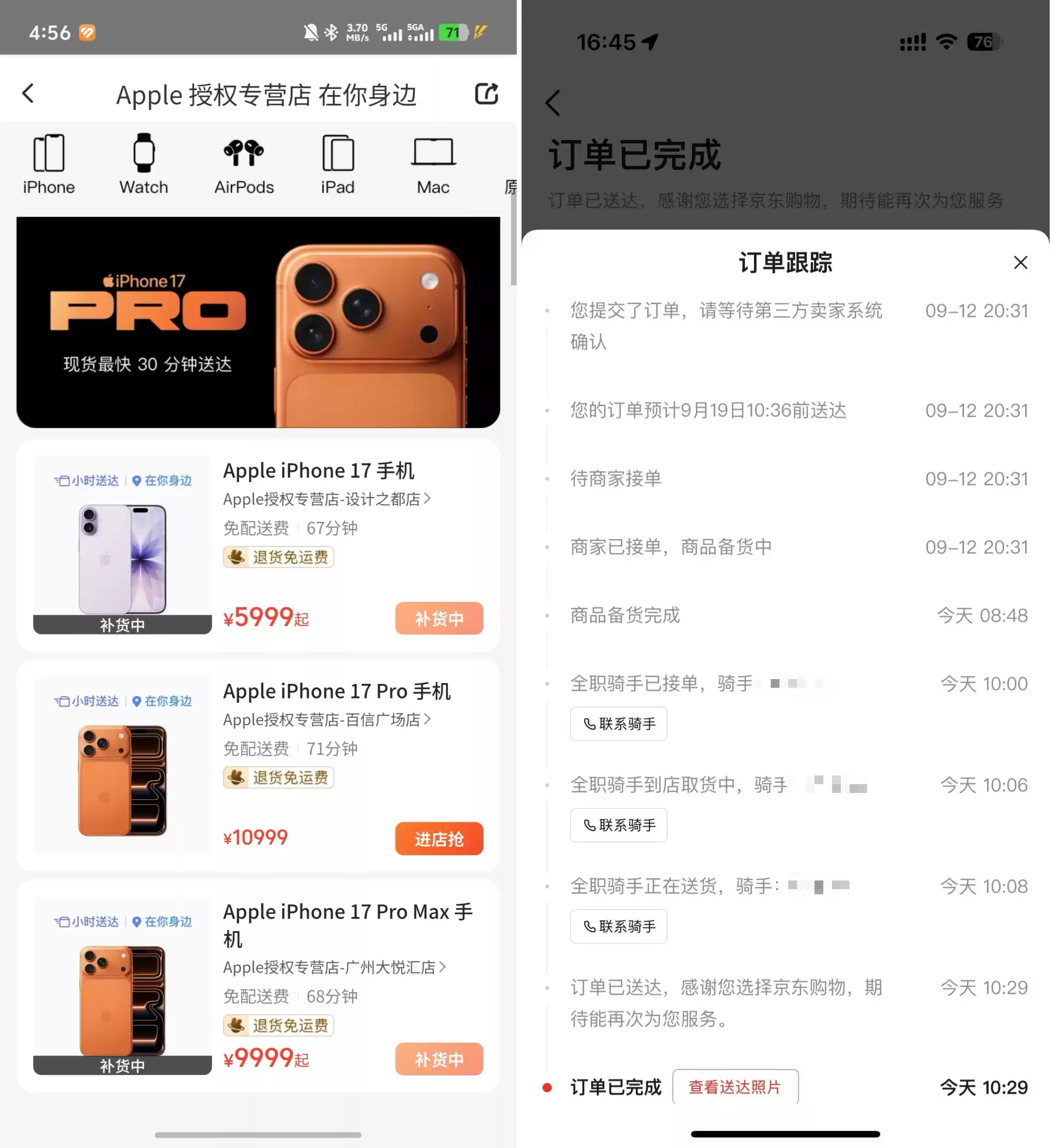Tap the 补货中 button on iPhone 17 Pro Max

click(x=439, y=1059)
